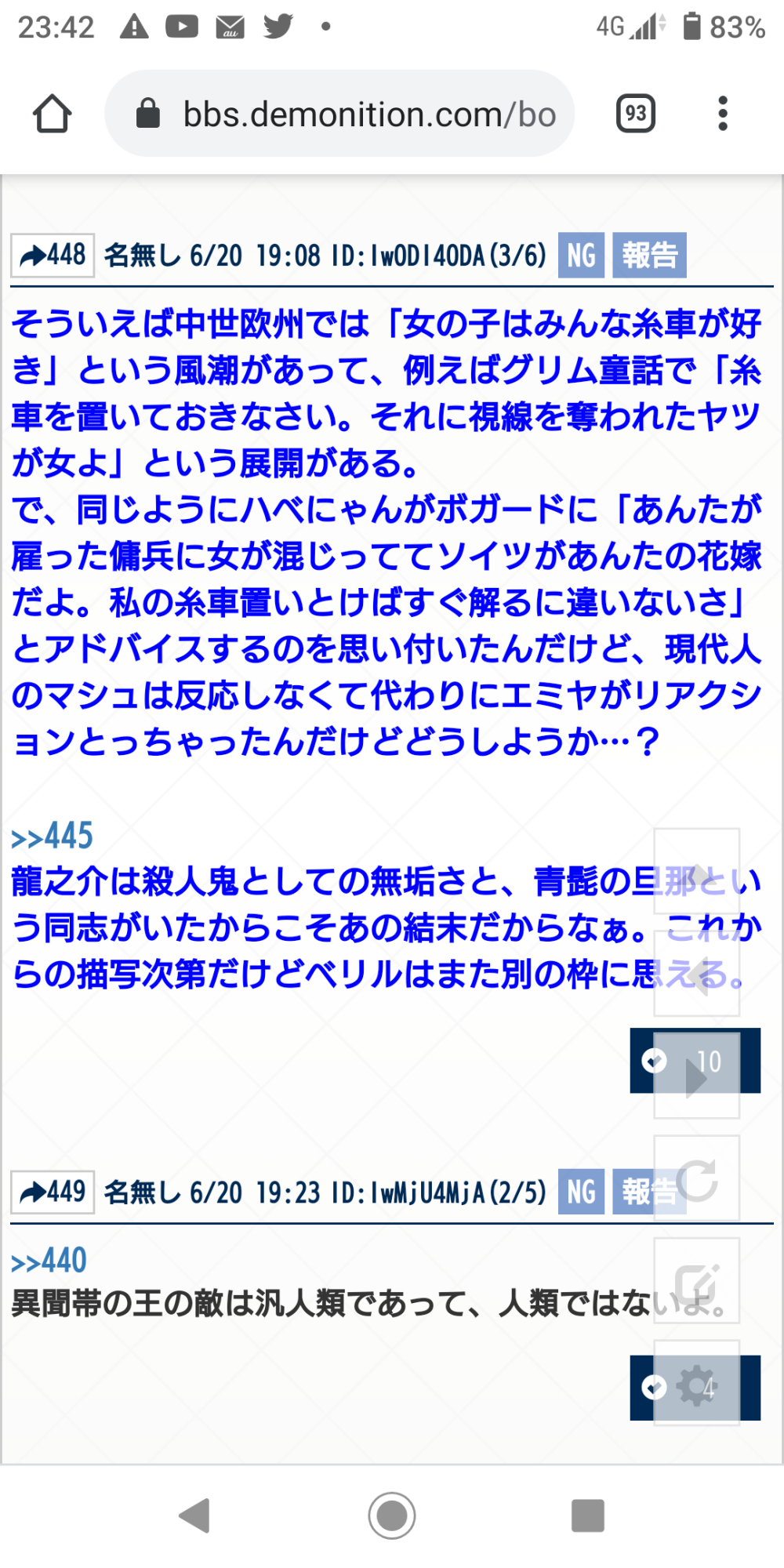The width and height of the screenshot is (784, 1568).
Task: Tap the floating up arrow button
Action: [697, 872]
